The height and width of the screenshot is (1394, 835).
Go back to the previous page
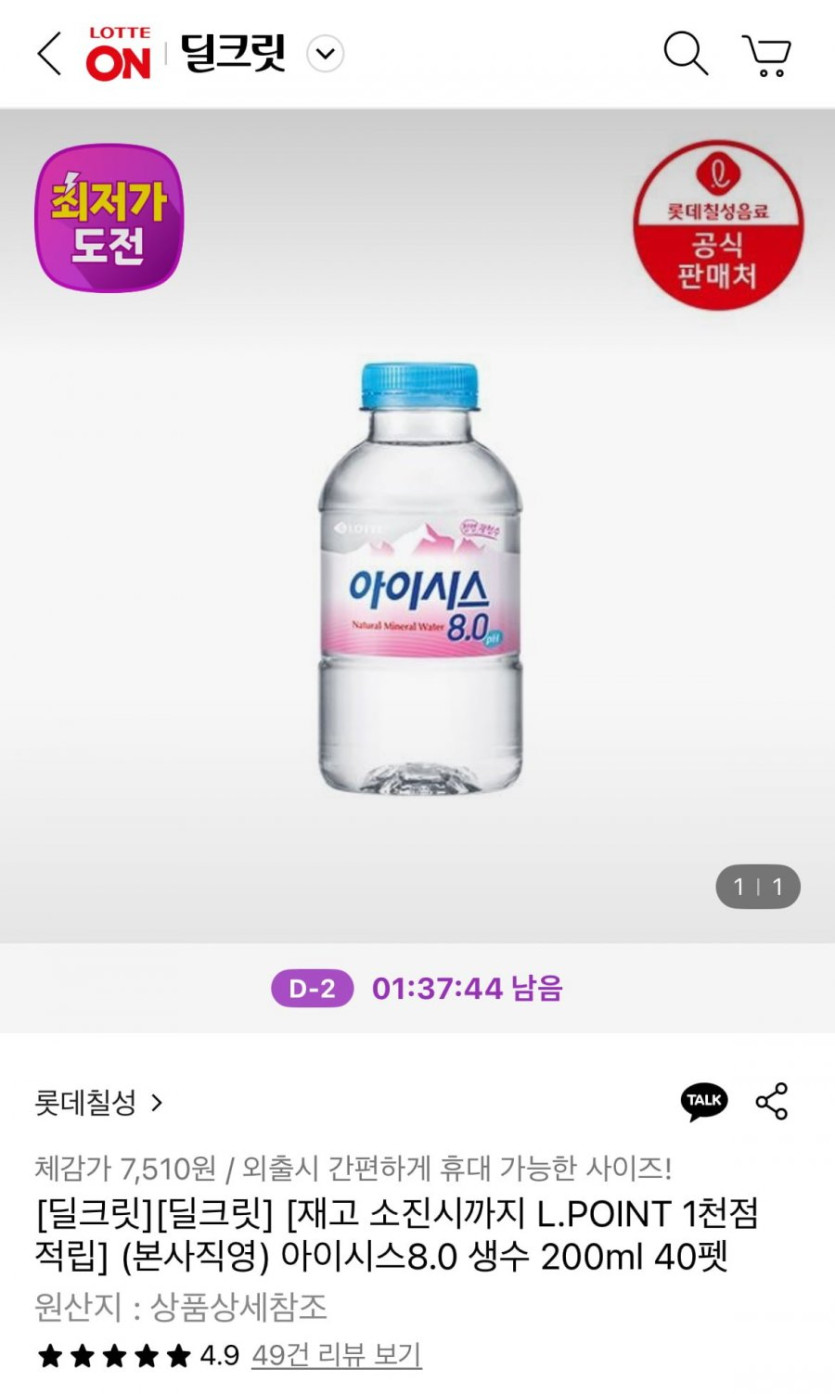coord(48,54)
